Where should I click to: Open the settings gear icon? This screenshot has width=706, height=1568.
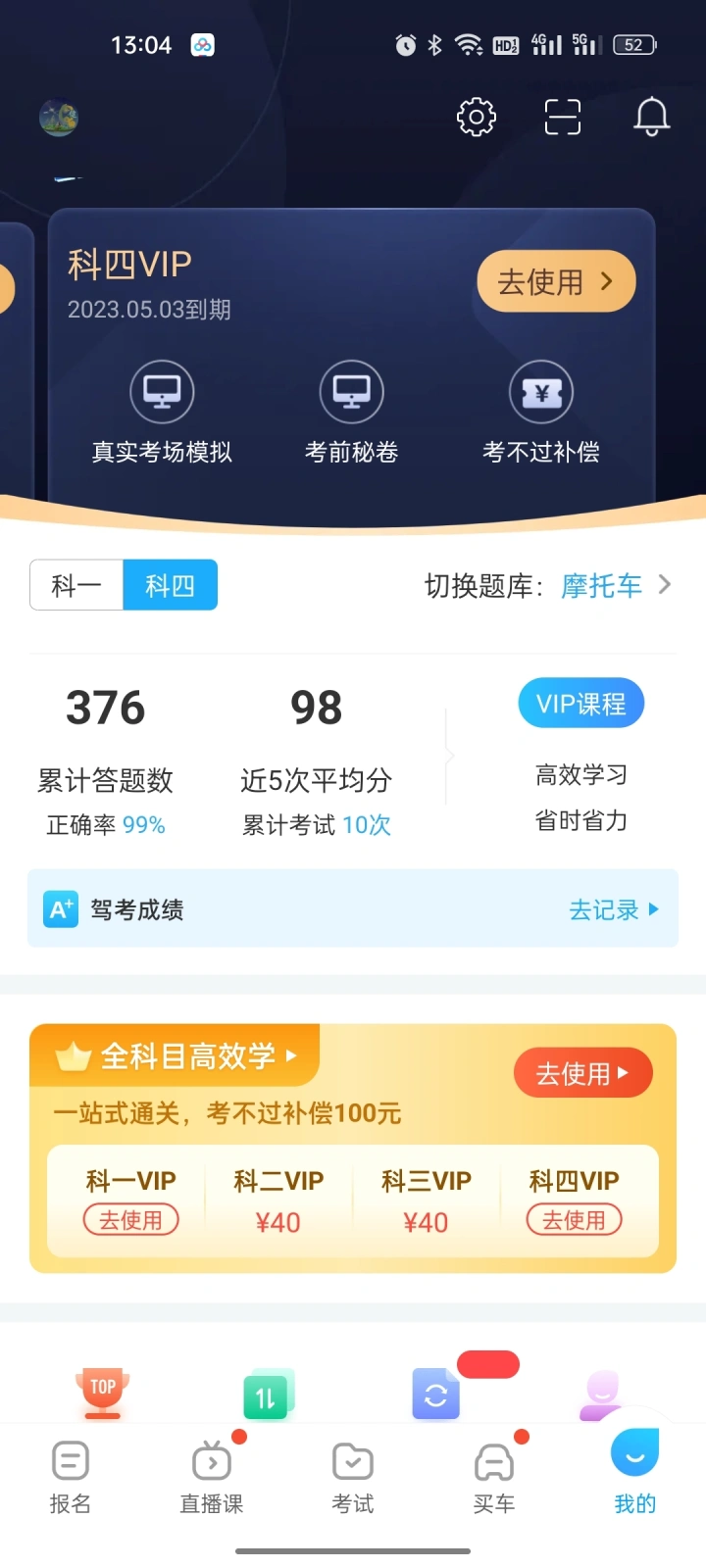477,118
